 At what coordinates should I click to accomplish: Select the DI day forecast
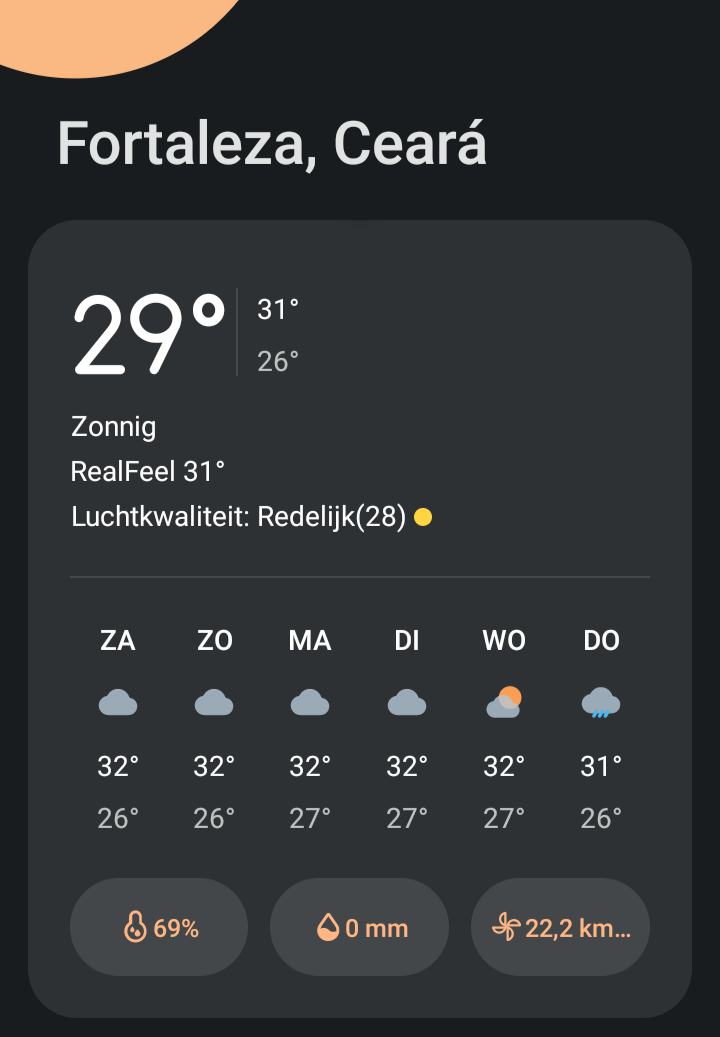(x=407, y=730)
